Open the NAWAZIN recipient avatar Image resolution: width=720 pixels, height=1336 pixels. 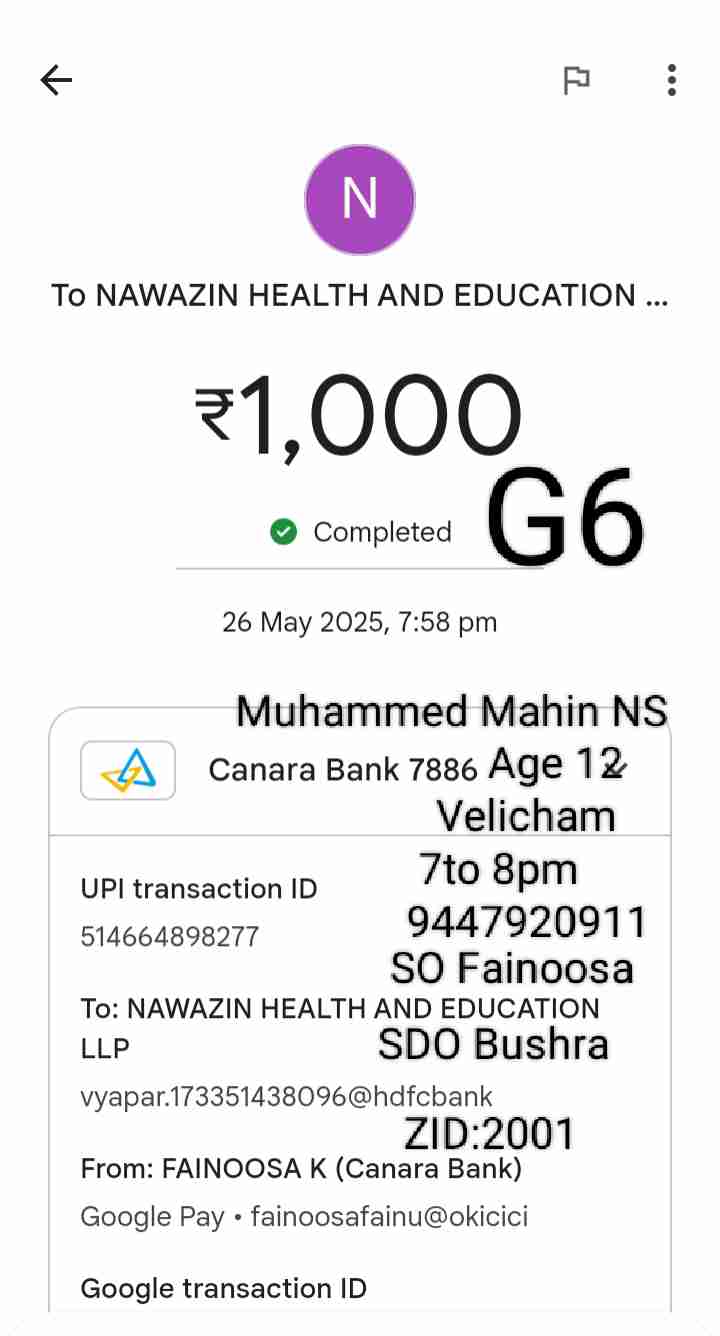(x=360, y=200)
